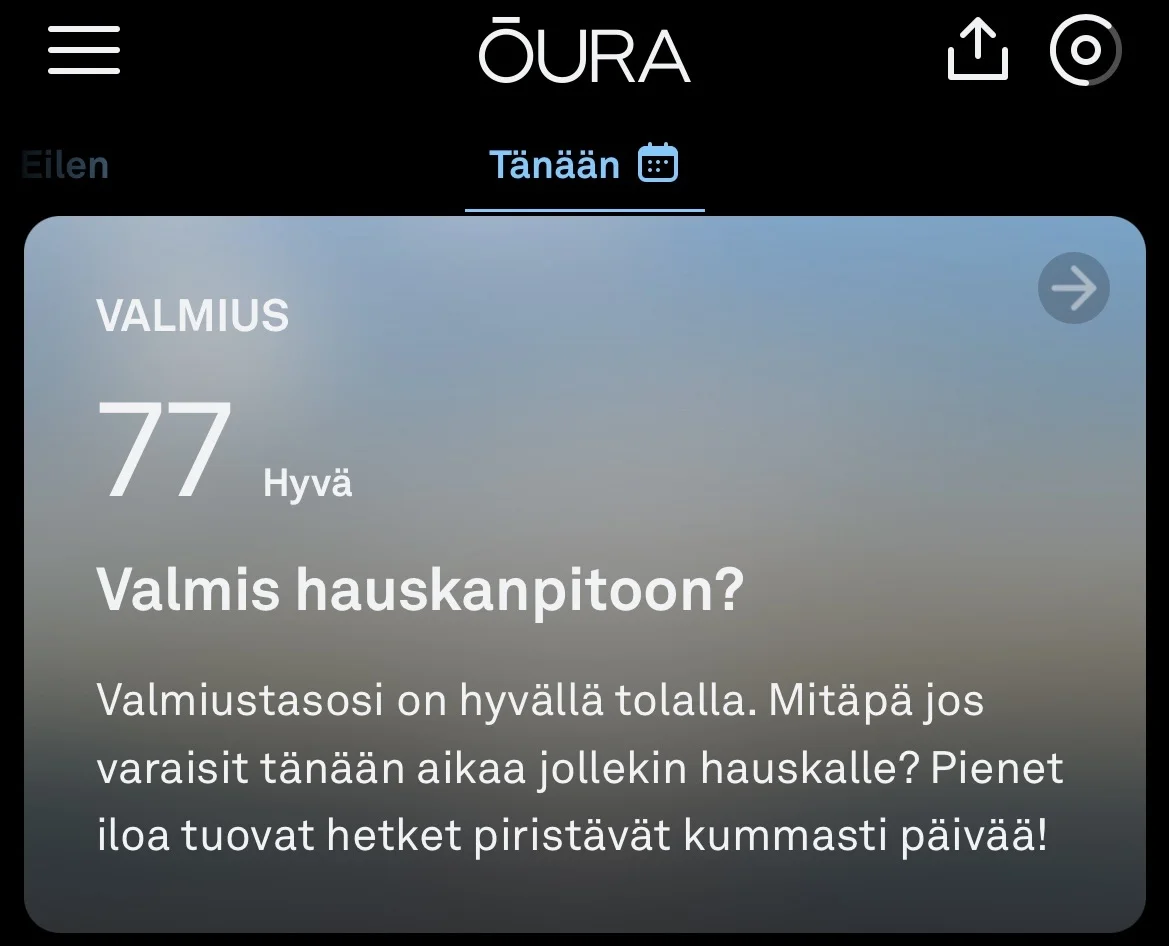The image size is (1169, 946).
Task: Open the ring status icon
Action: [x=1086, y=50]
